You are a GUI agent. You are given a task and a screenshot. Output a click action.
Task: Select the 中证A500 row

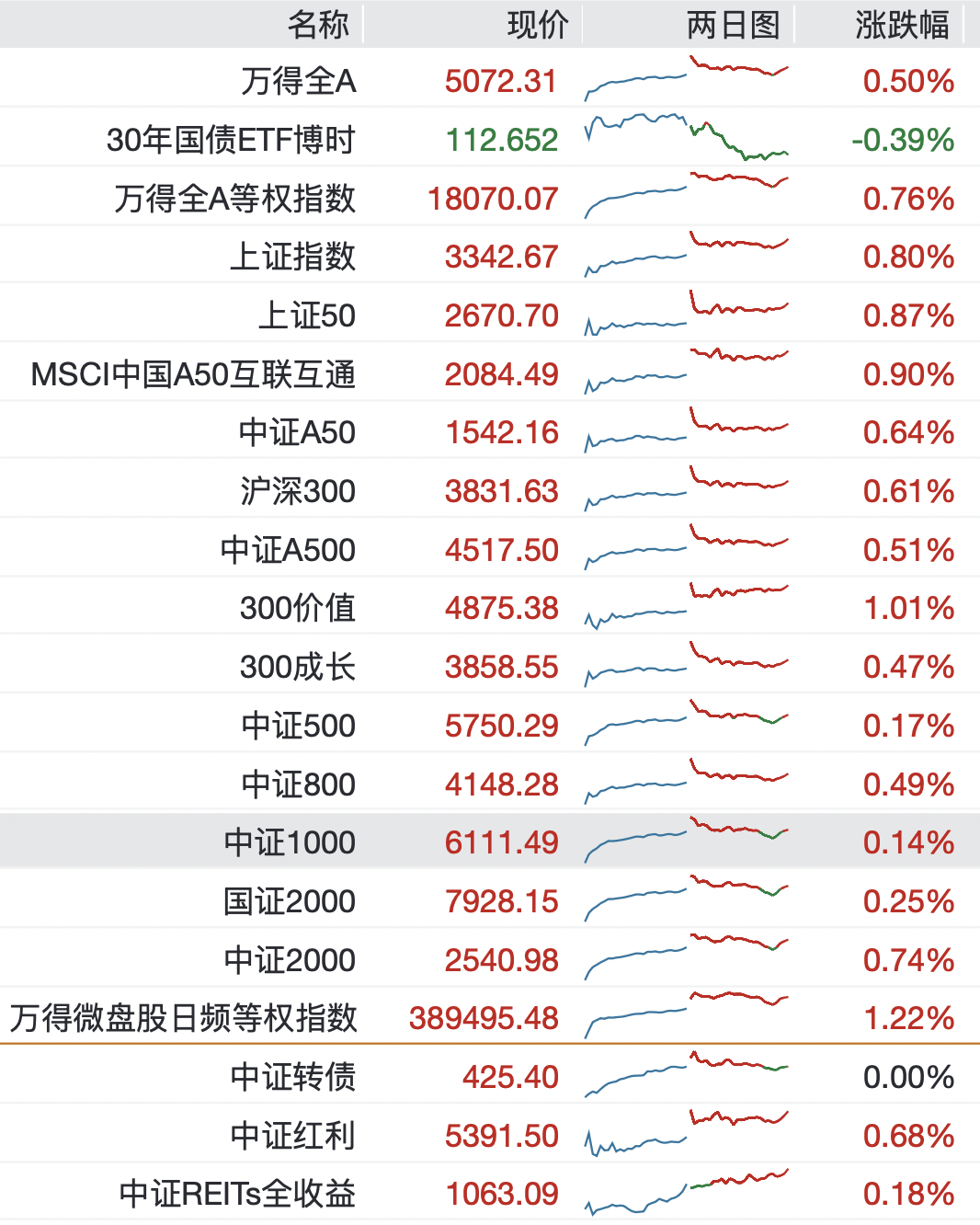(288, 550)
